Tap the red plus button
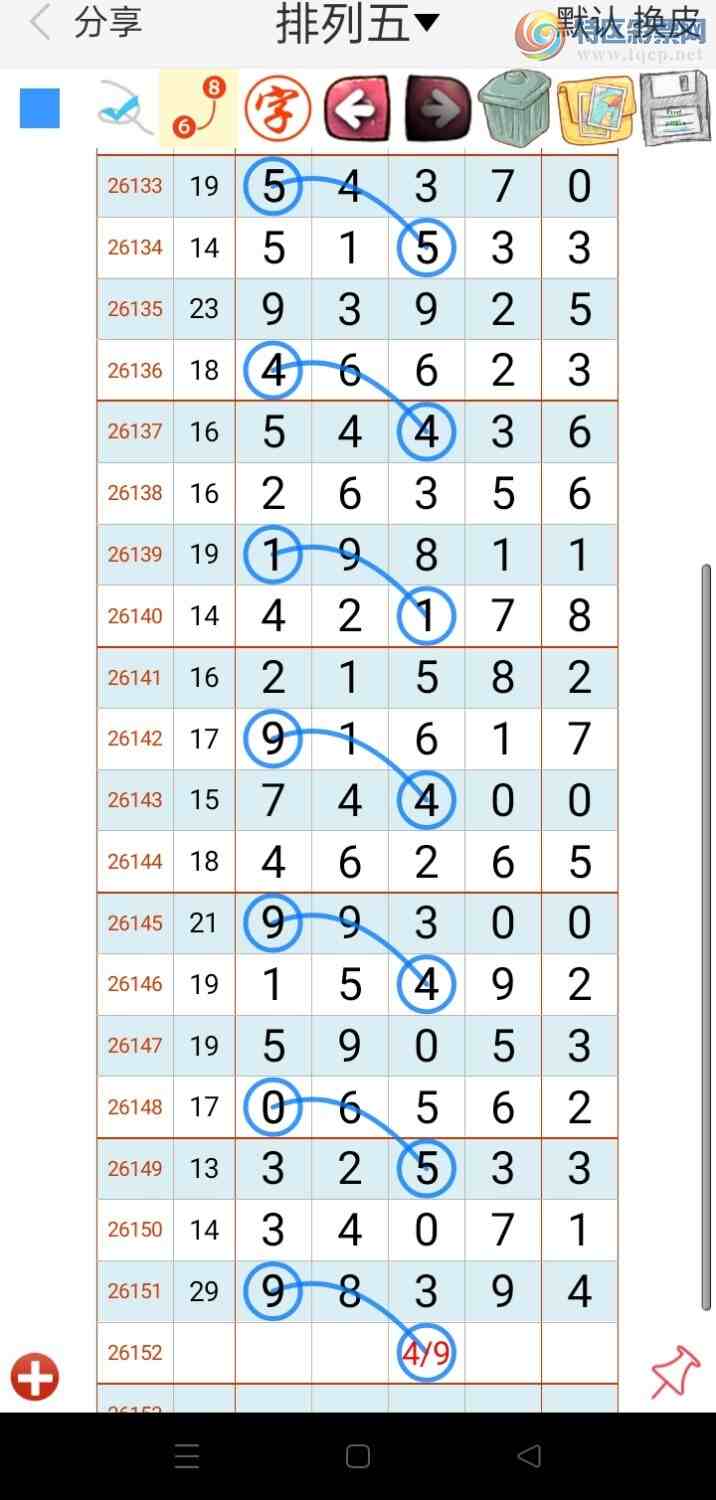The width and height of the screenshot is (716, 1500). [x=35, y=1377]
